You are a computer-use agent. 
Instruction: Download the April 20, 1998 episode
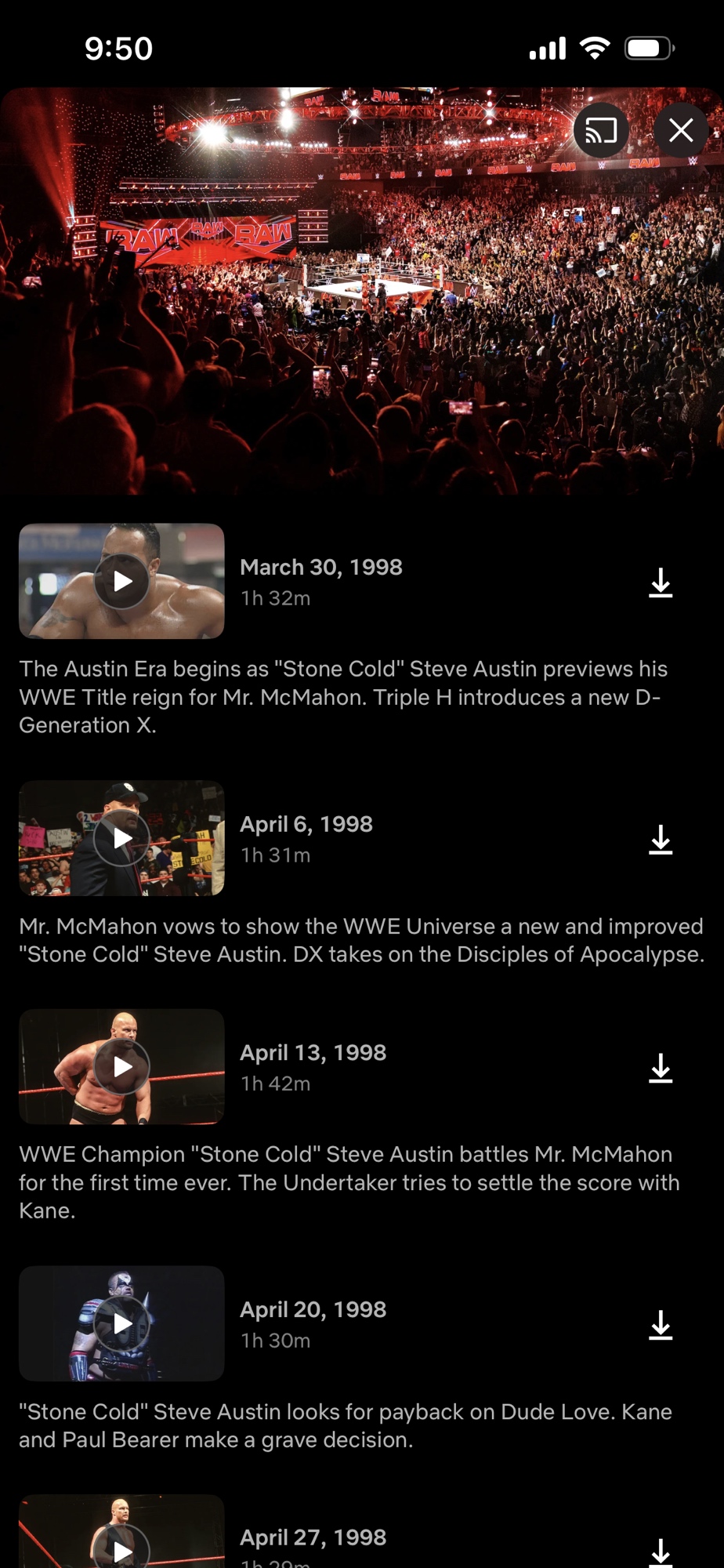pos(661,1326)
